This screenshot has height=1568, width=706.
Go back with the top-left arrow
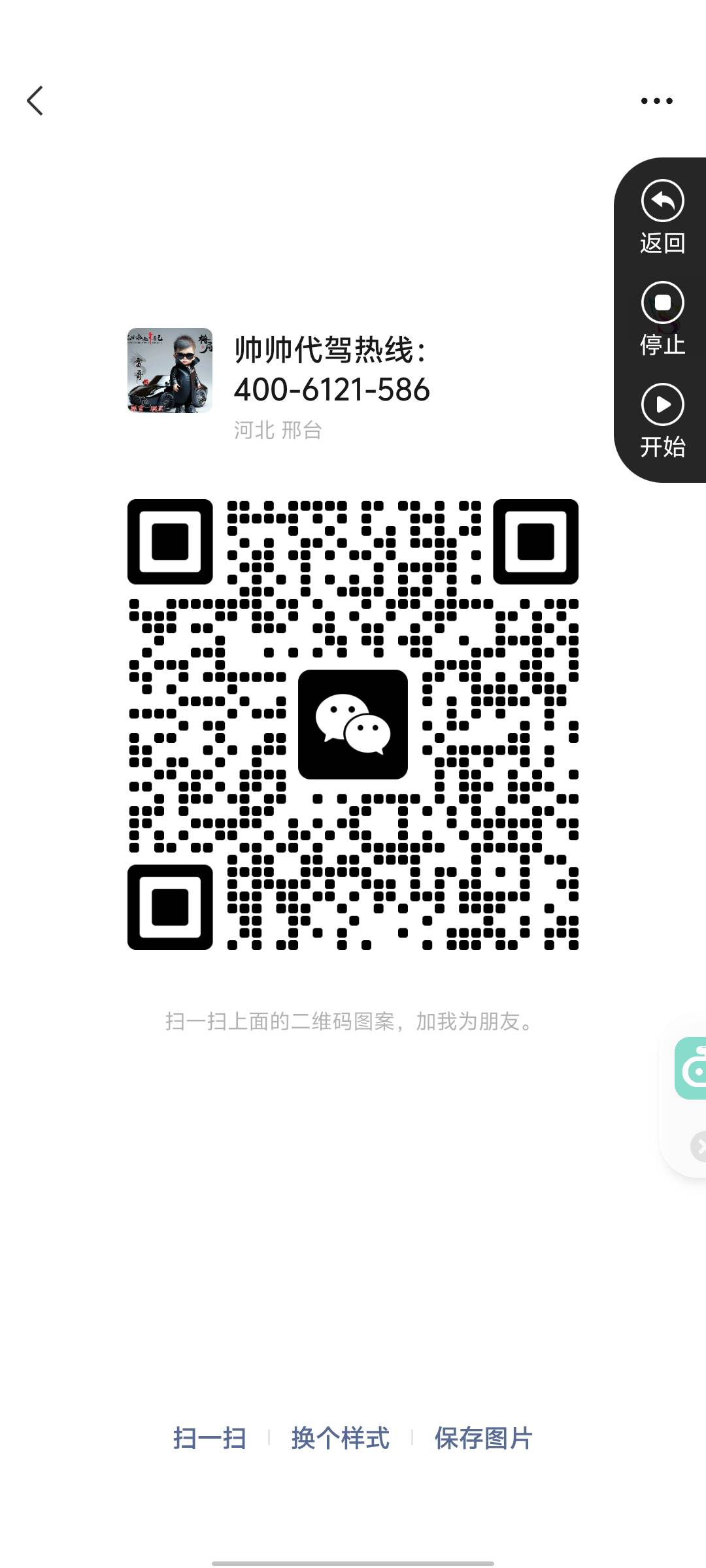point(35,101)
